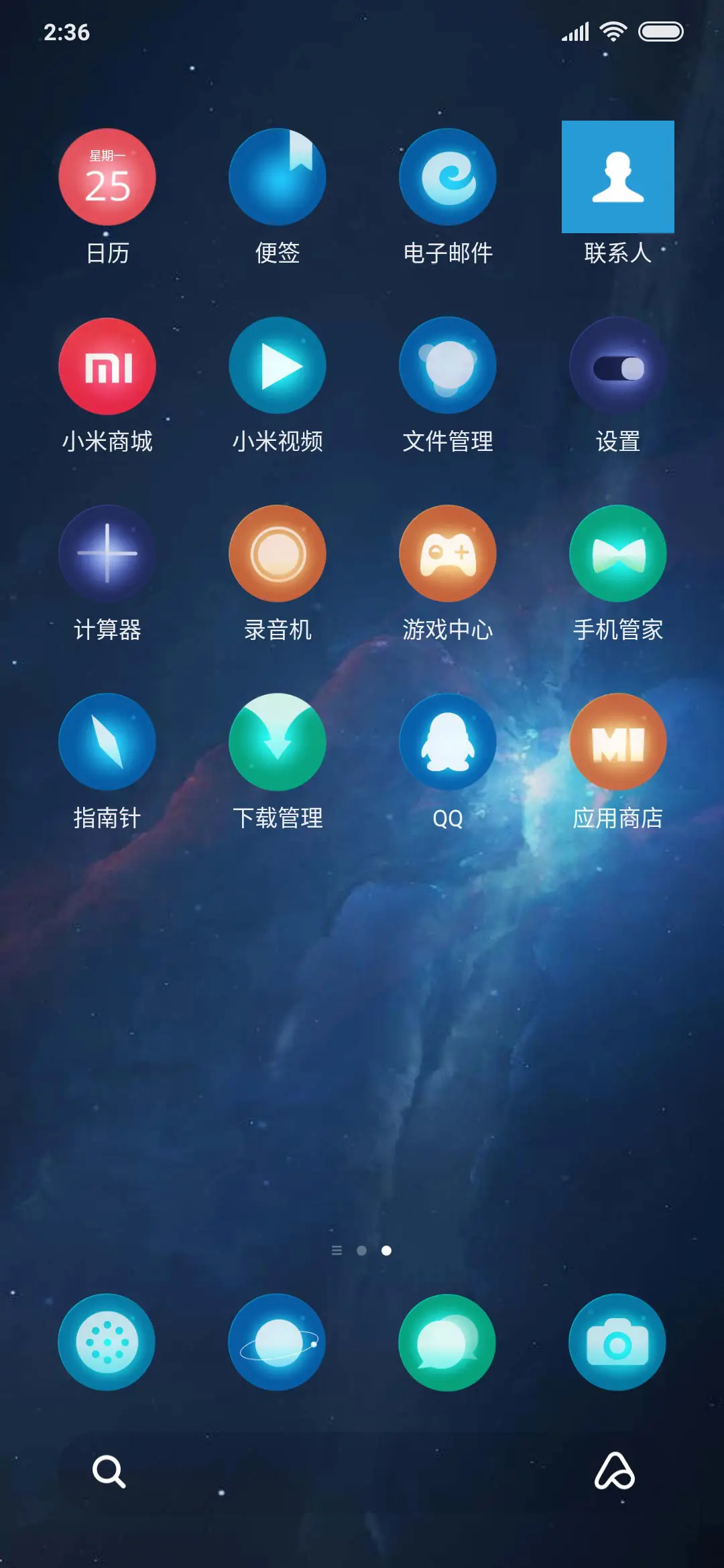The image size is (724, 1568).
Task: Open 文件管理 file manager
Action: coord(448,367)
